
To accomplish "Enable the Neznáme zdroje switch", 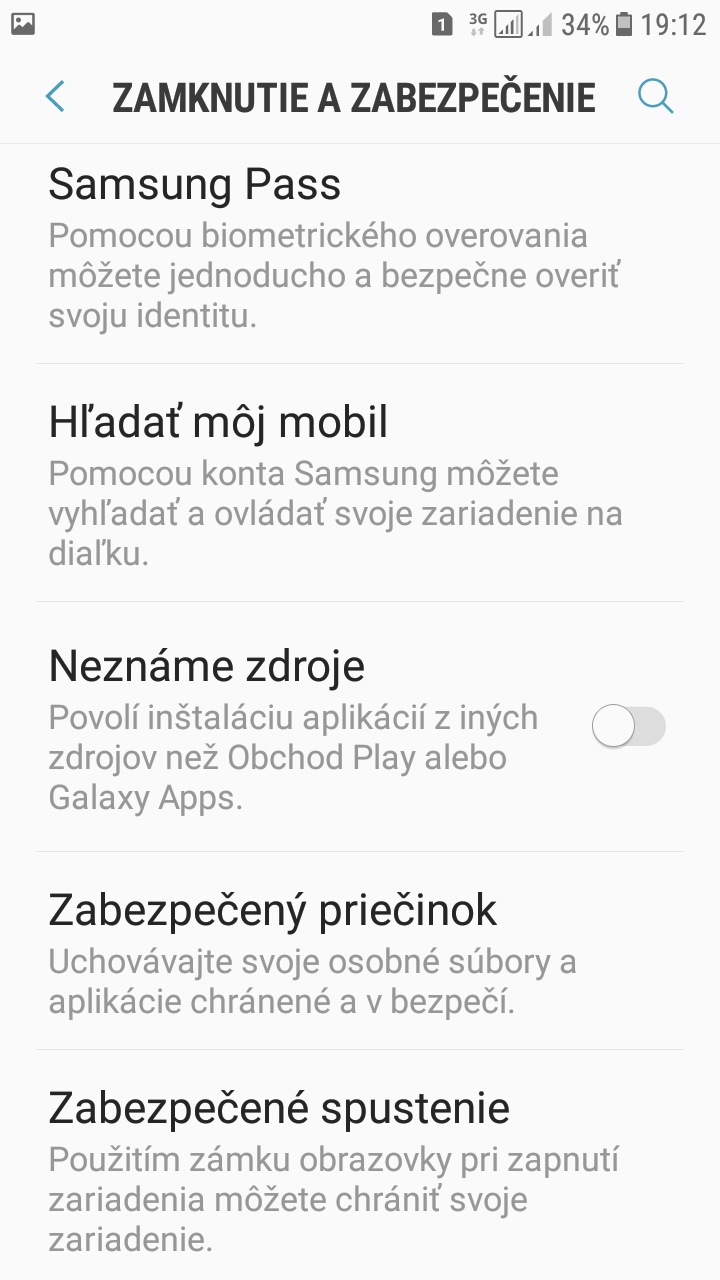I will click(628, 726).
